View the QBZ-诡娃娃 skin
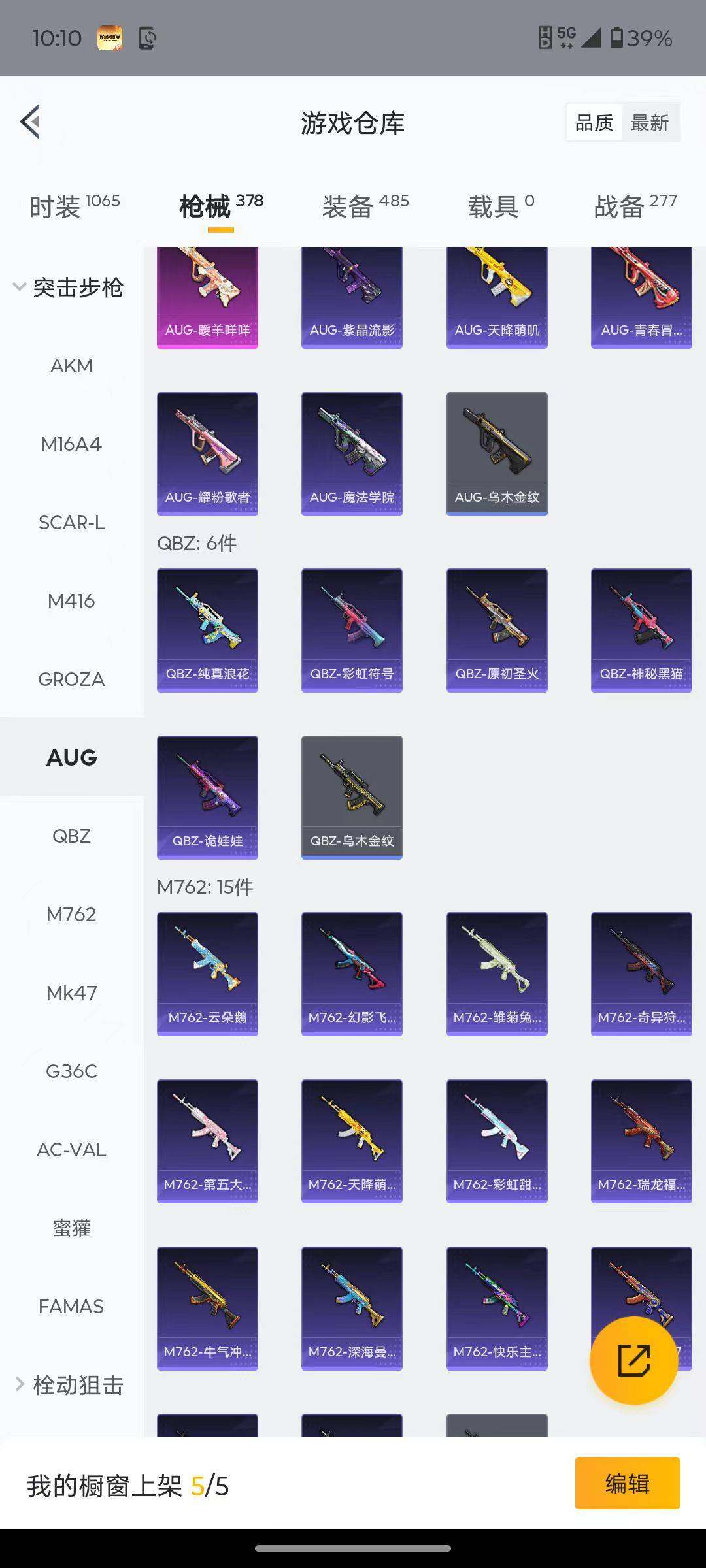 point(207,797)
